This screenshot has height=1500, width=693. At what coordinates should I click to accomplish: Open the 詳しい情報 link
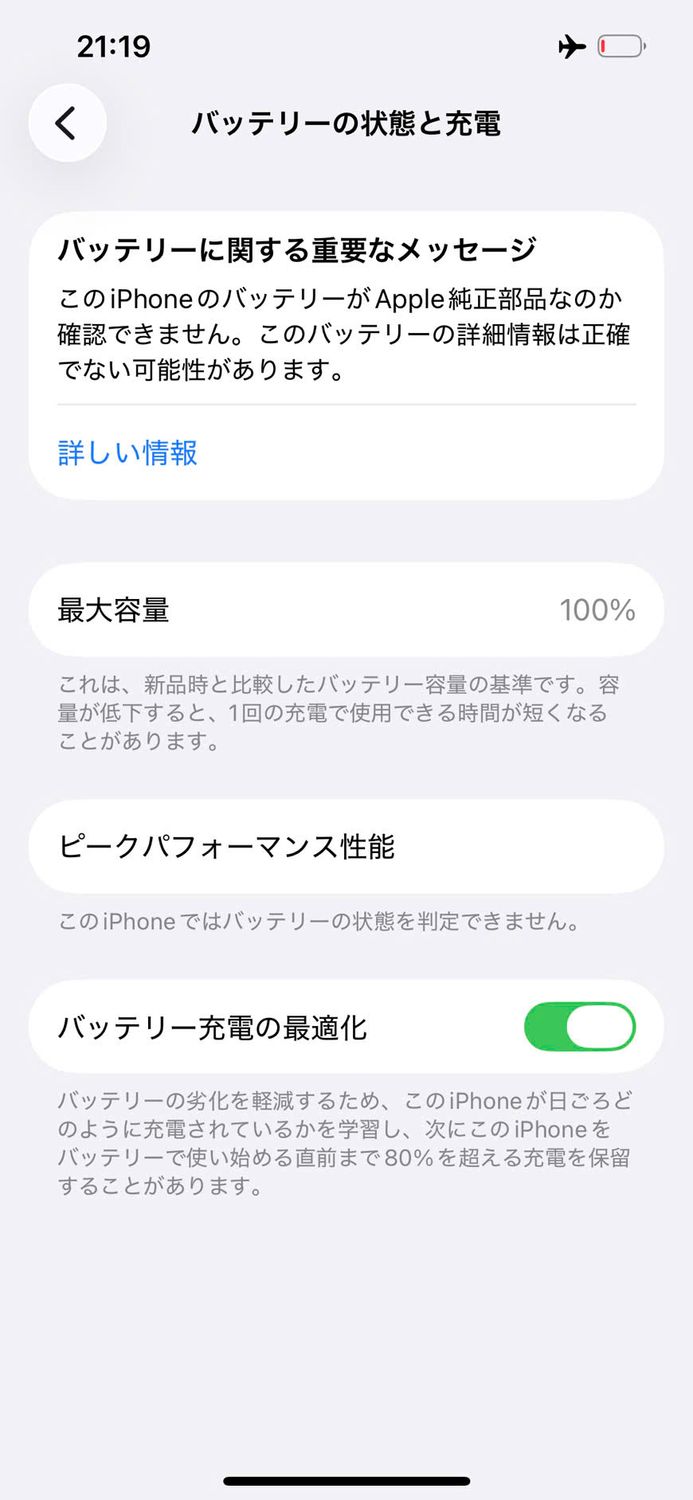pos(128,453)
